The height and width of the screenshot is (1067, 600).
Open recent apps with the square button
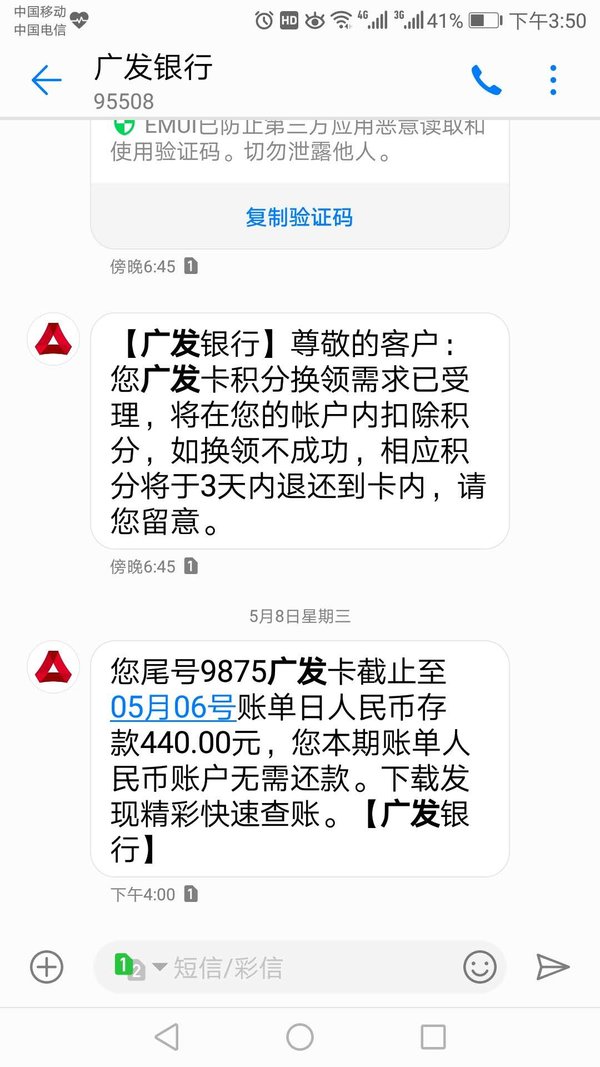(433, 1037)
